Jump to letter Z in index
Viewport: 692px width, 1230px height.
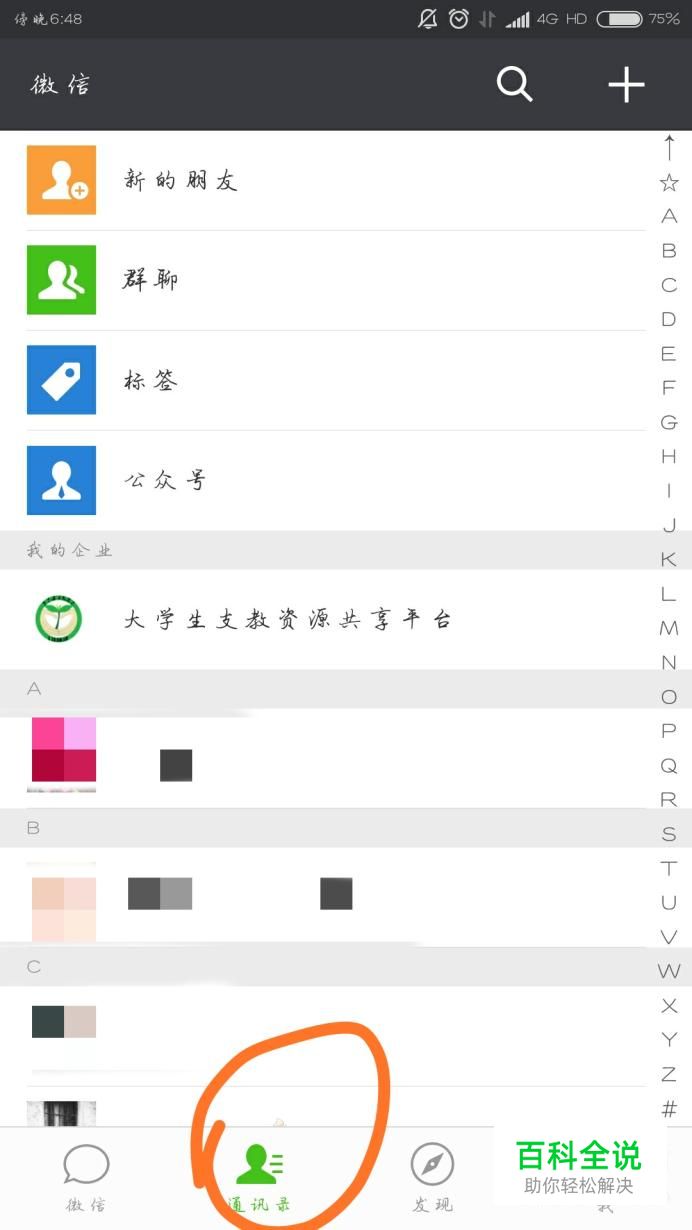(669, 1074)
